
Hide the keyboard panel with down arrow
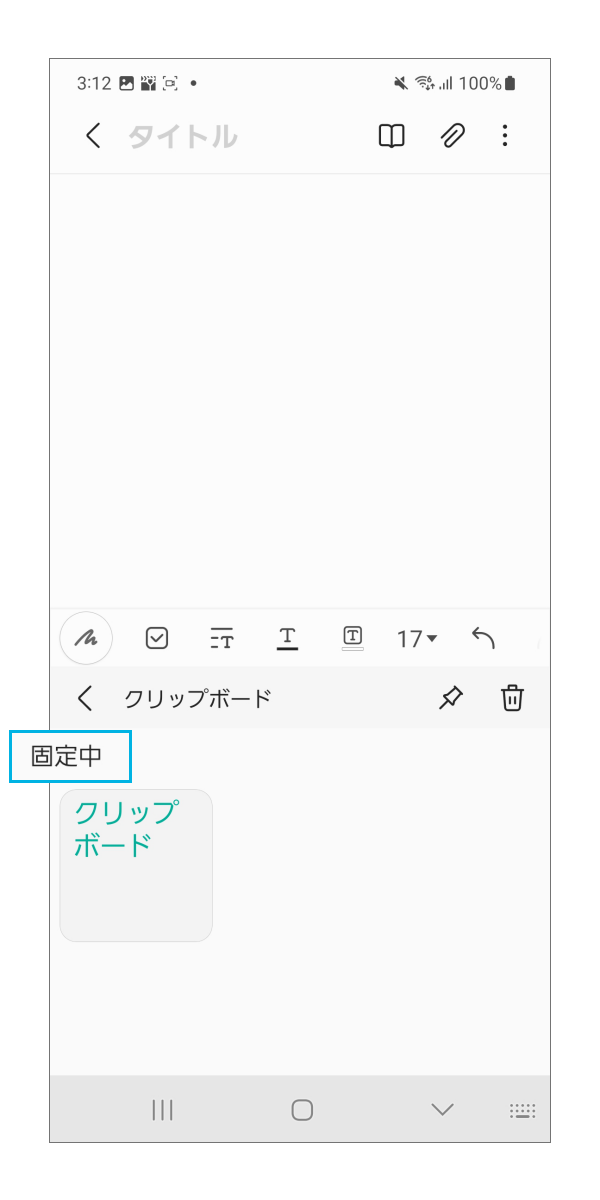442,1109
